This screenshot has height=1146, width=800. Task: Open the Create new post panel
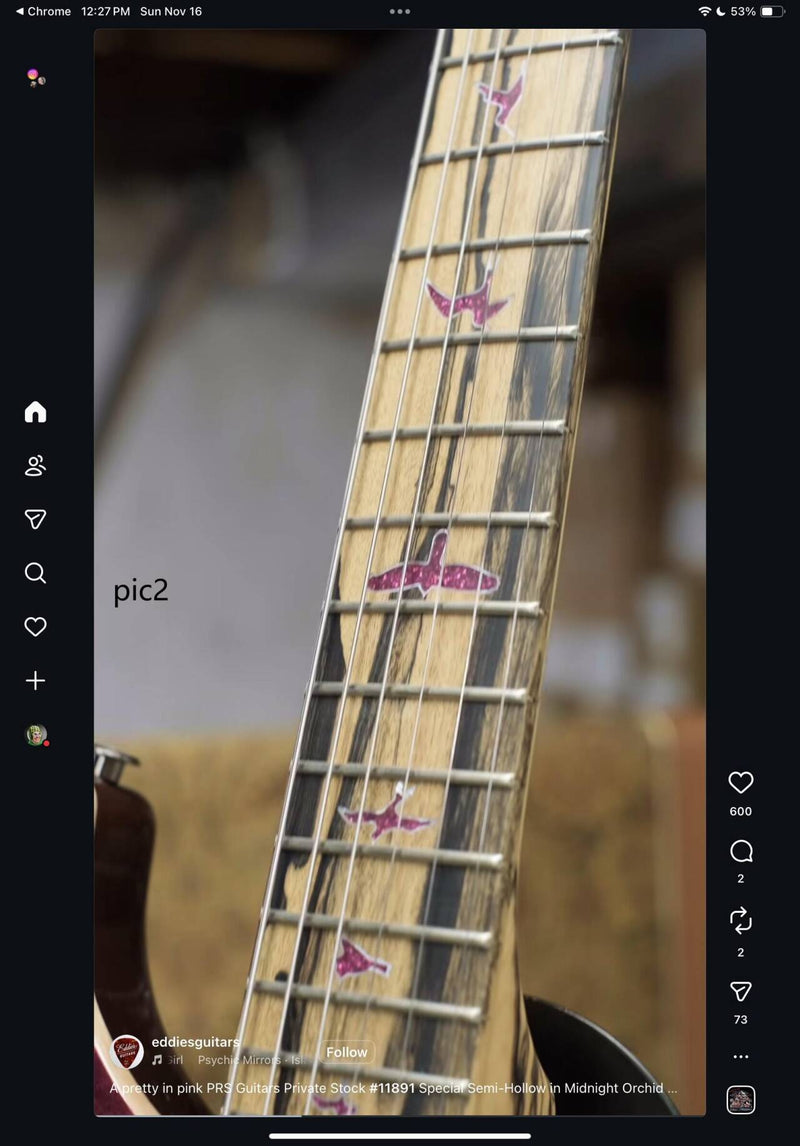click(x=35, y=680)
